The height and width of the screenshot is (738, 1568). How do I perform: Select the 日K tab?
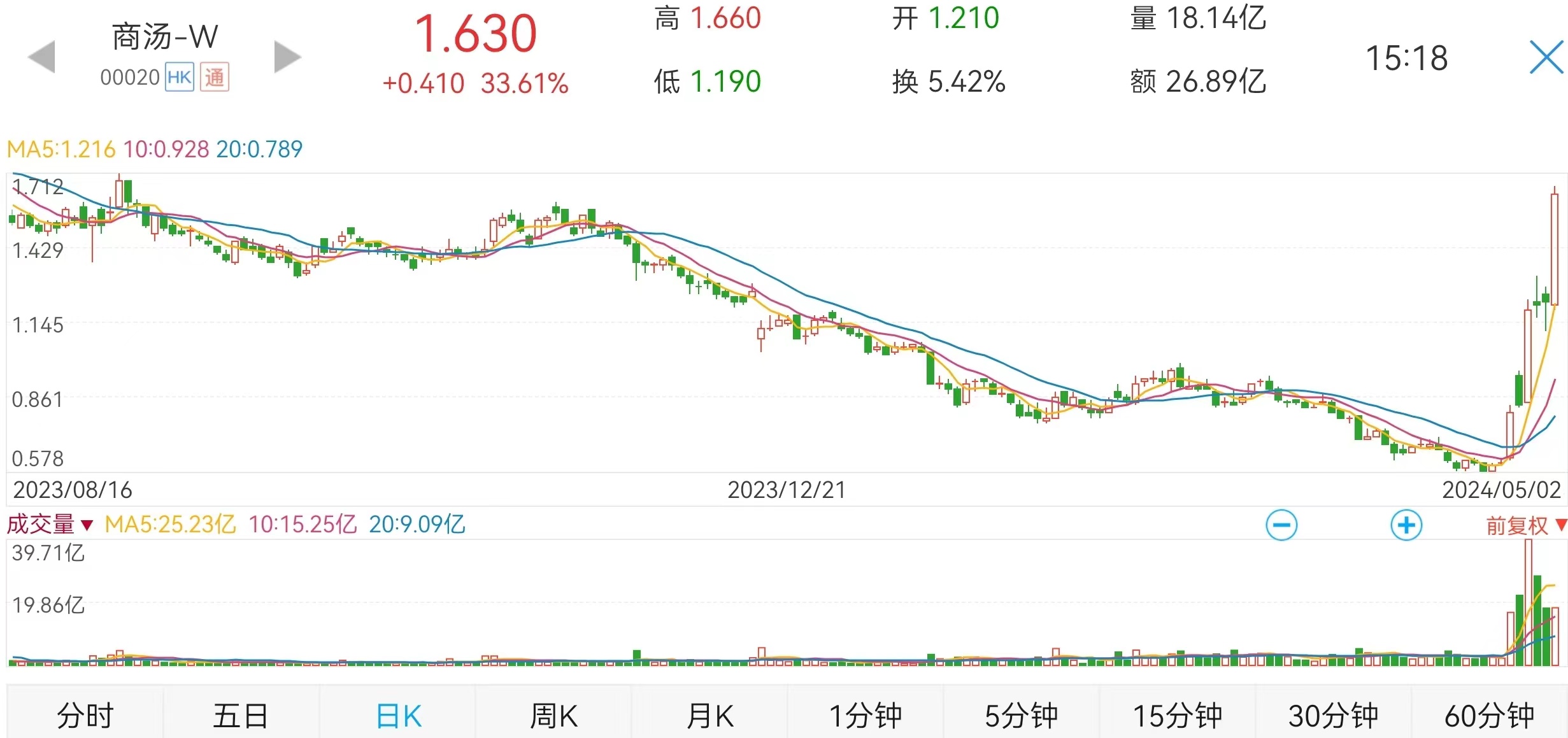(x=399, y=715)
